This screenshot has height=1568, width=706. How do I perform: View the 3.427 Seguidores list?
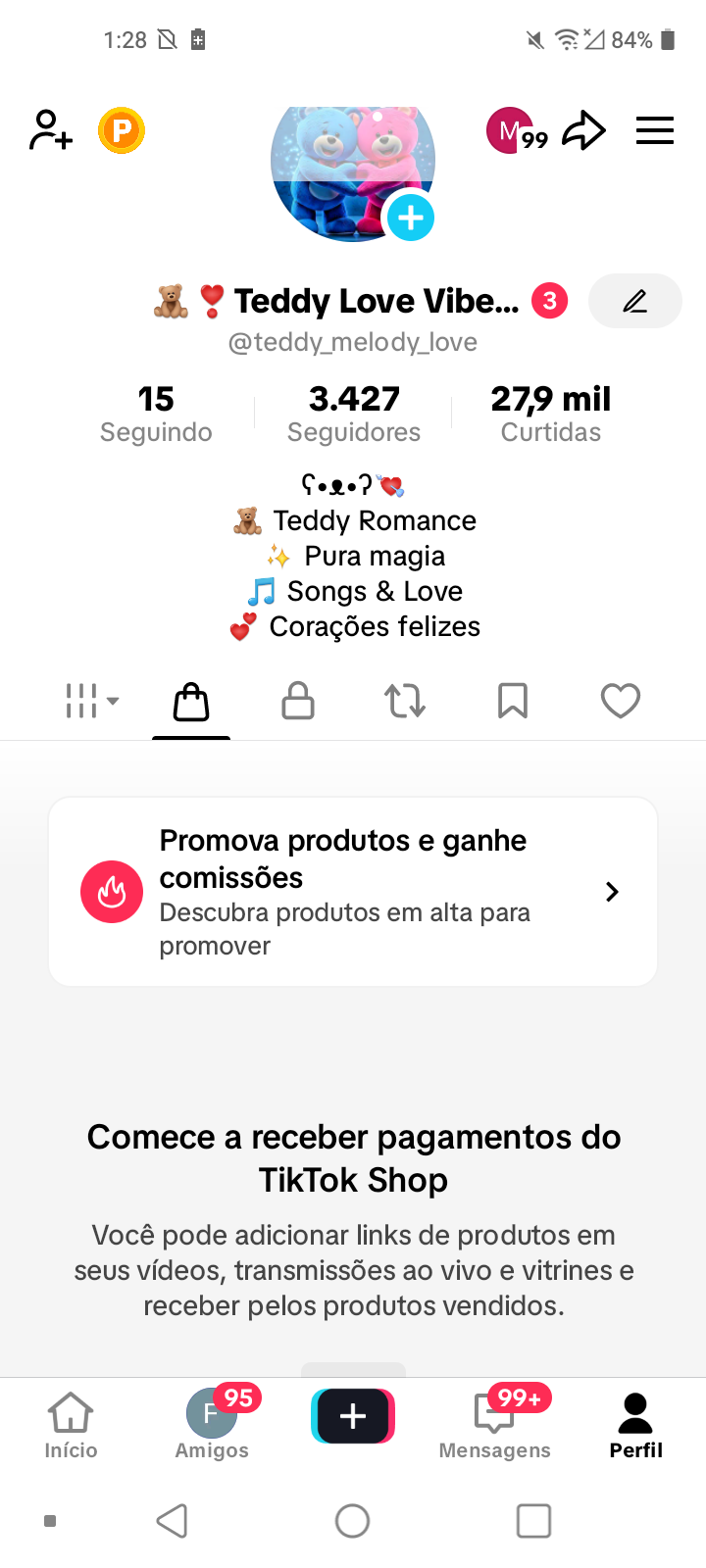pos(354,414)
